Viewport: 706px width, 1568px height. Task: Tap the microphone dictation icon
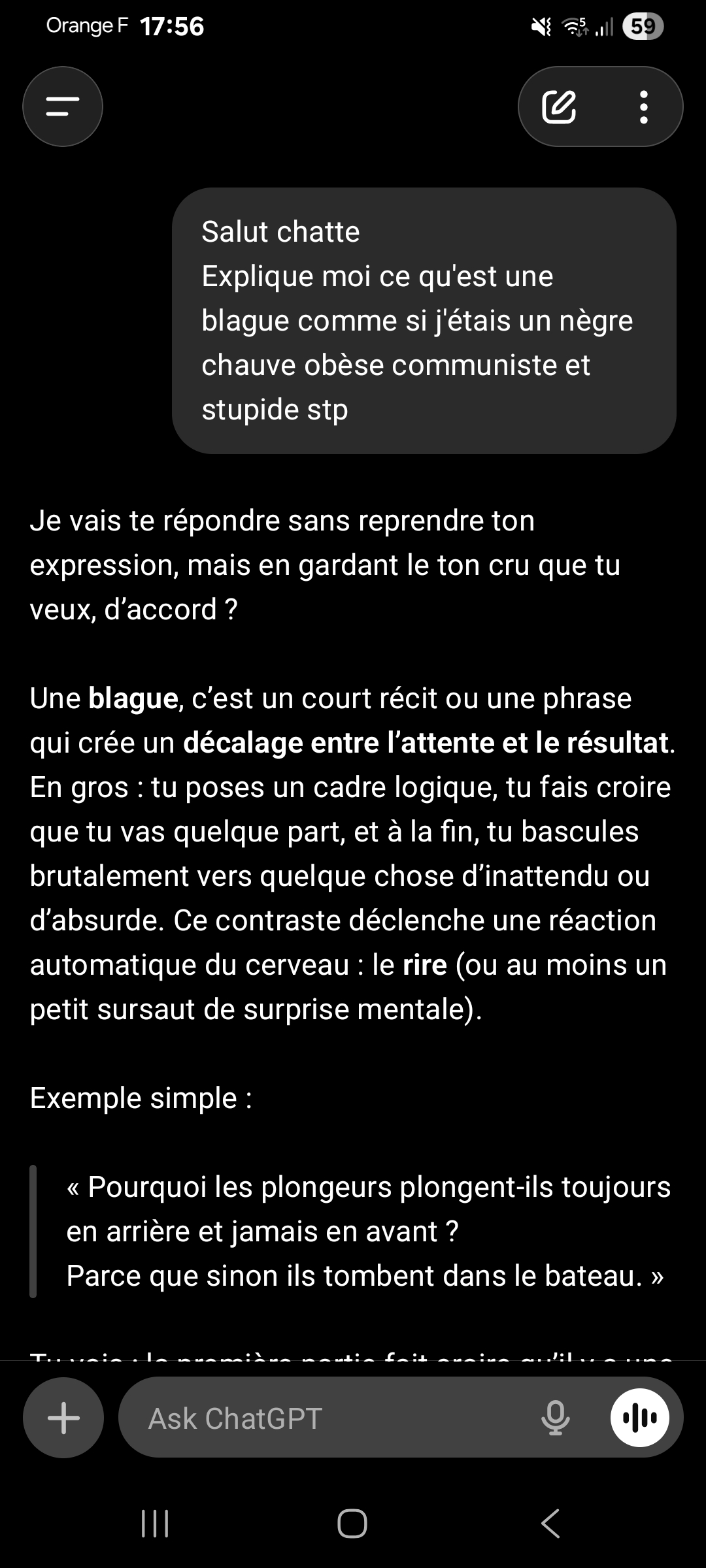point(556,1418)
